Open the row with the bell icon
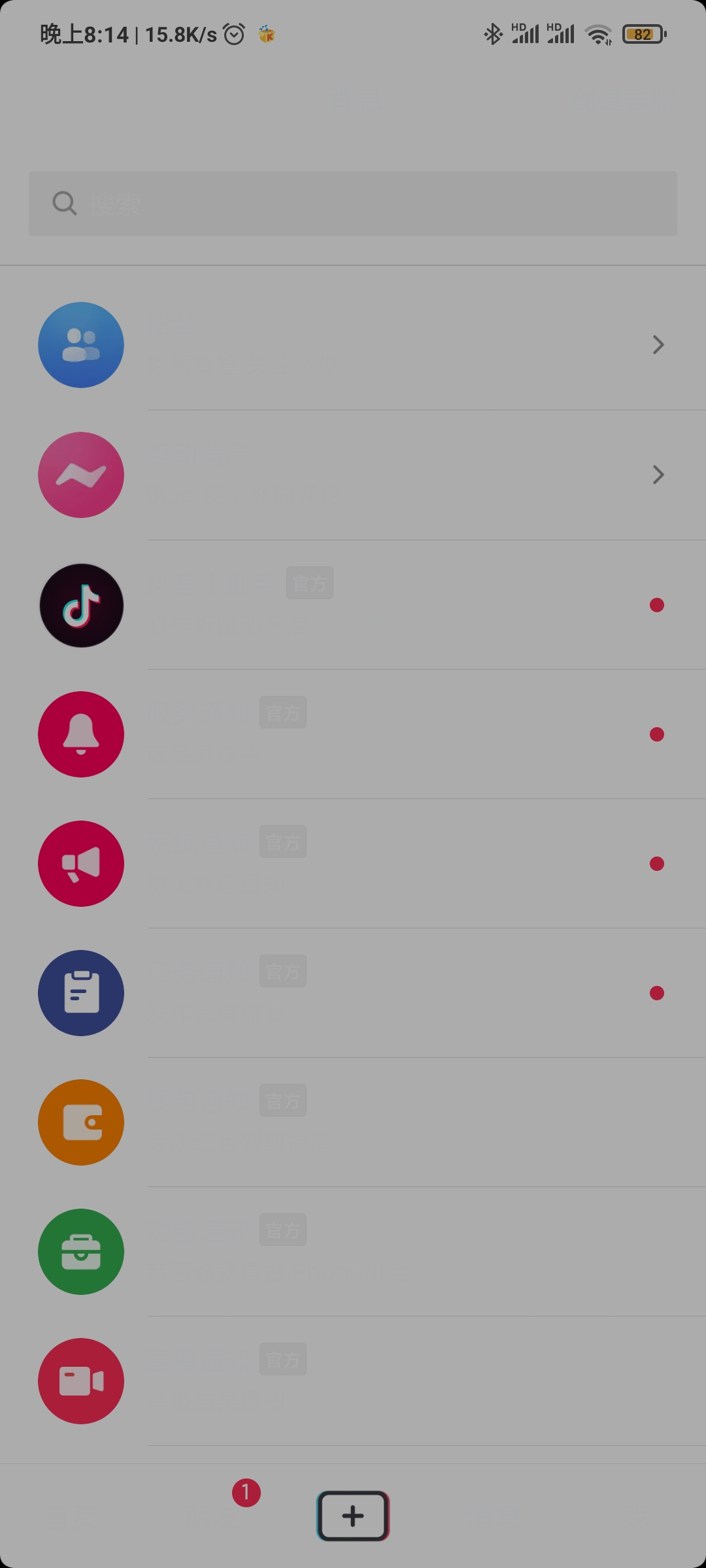The height and width of the screenshot is (1568, 706). [x=353, y=734]
